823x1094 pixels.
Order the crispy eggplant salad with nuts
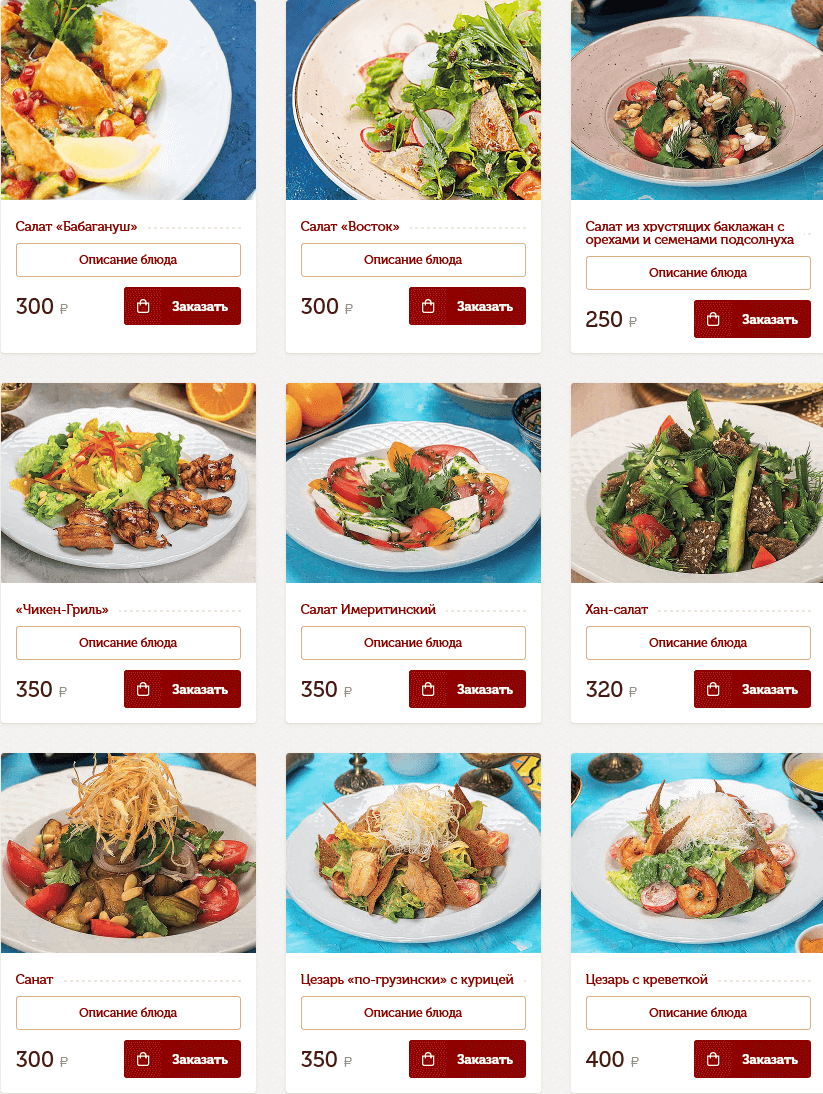point(752,319)
